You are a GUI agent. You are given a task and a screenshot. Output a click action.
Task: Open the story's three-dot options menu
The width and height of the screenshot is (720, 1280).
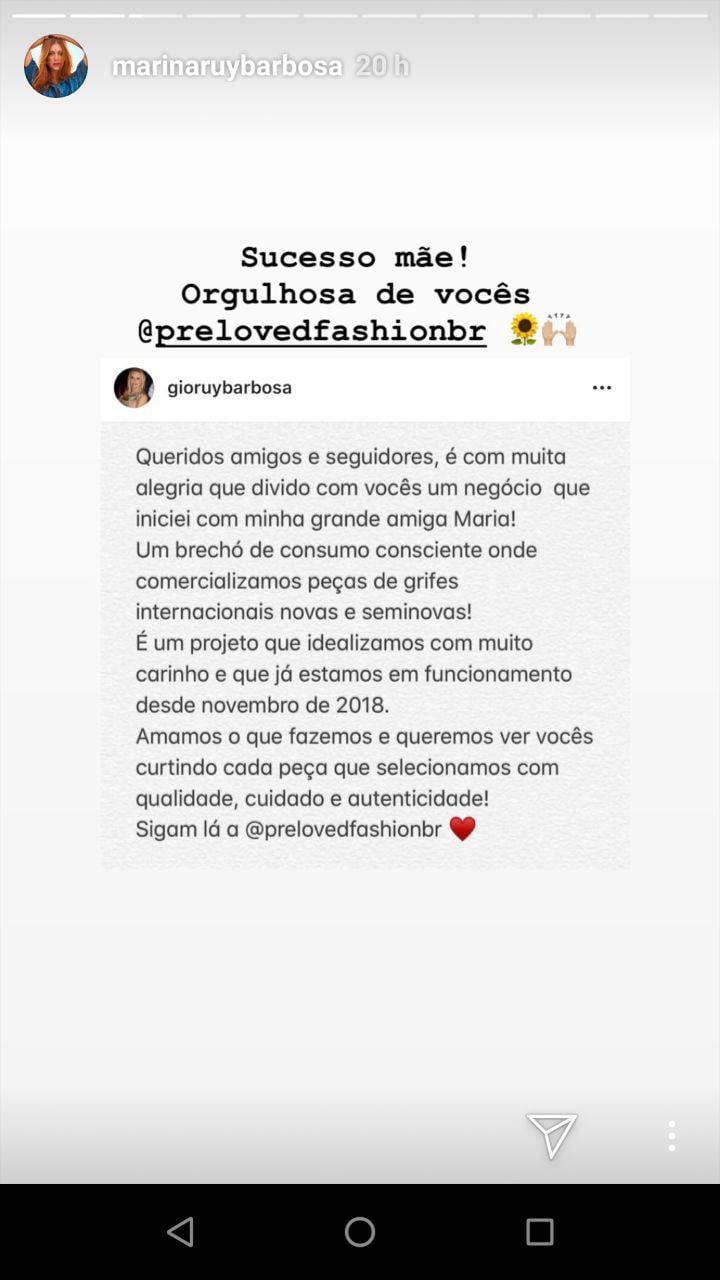click(671, 1136)
